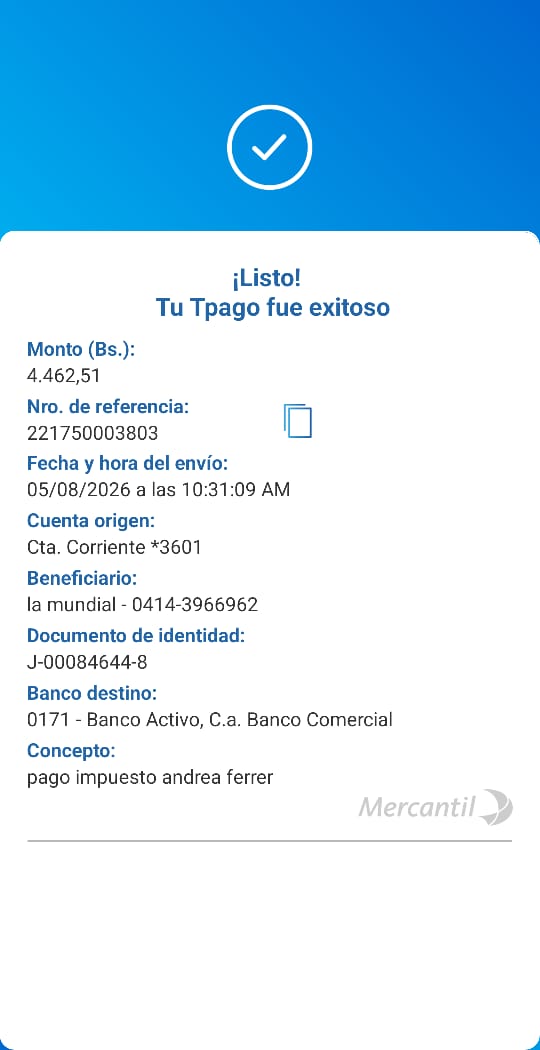Copy the reference number 221750003803
The width and height of the screenshot is (540, 1050).
tap(298, 421)
